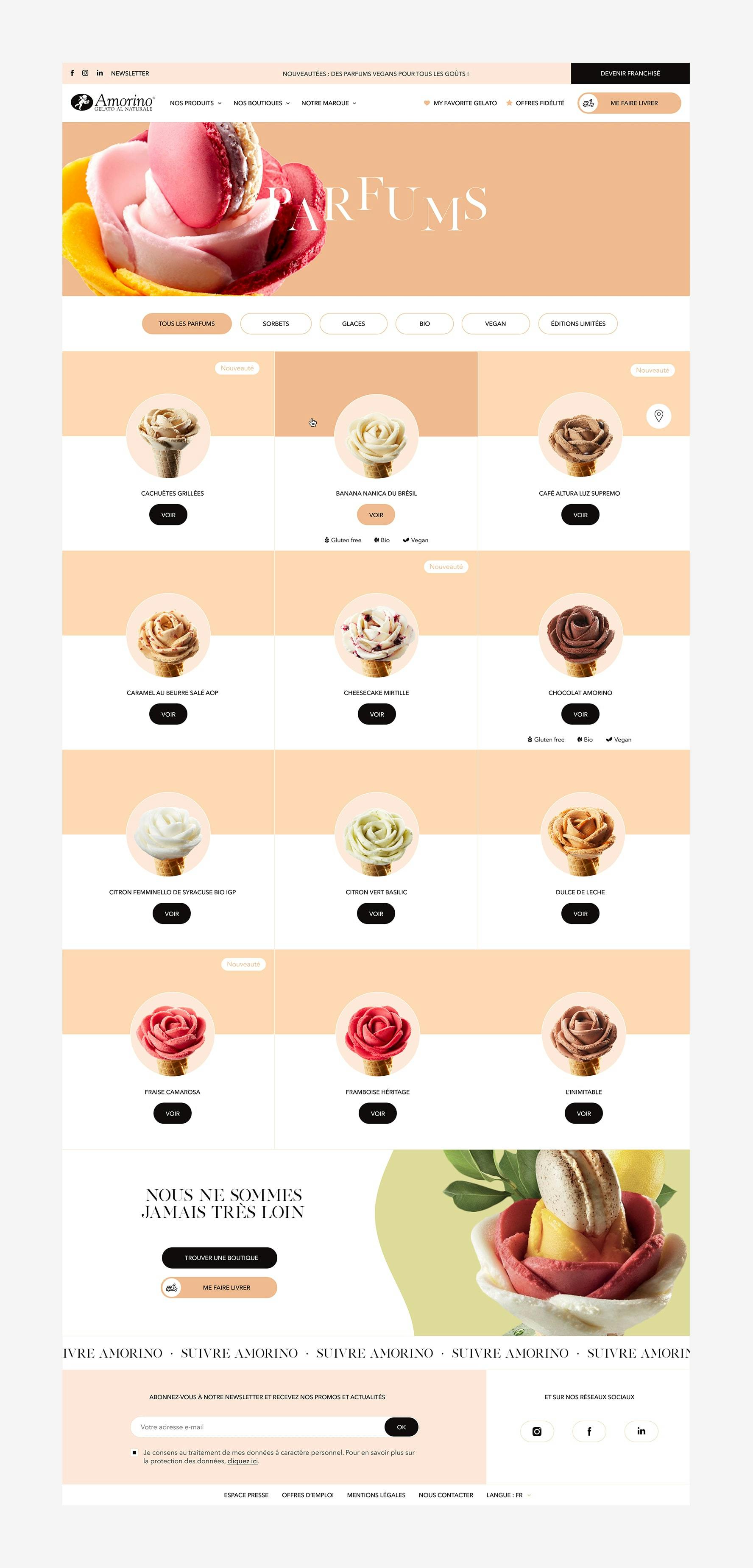
Task: Tap Voir under Banana Nanica du Brésil
Action: 376,515
